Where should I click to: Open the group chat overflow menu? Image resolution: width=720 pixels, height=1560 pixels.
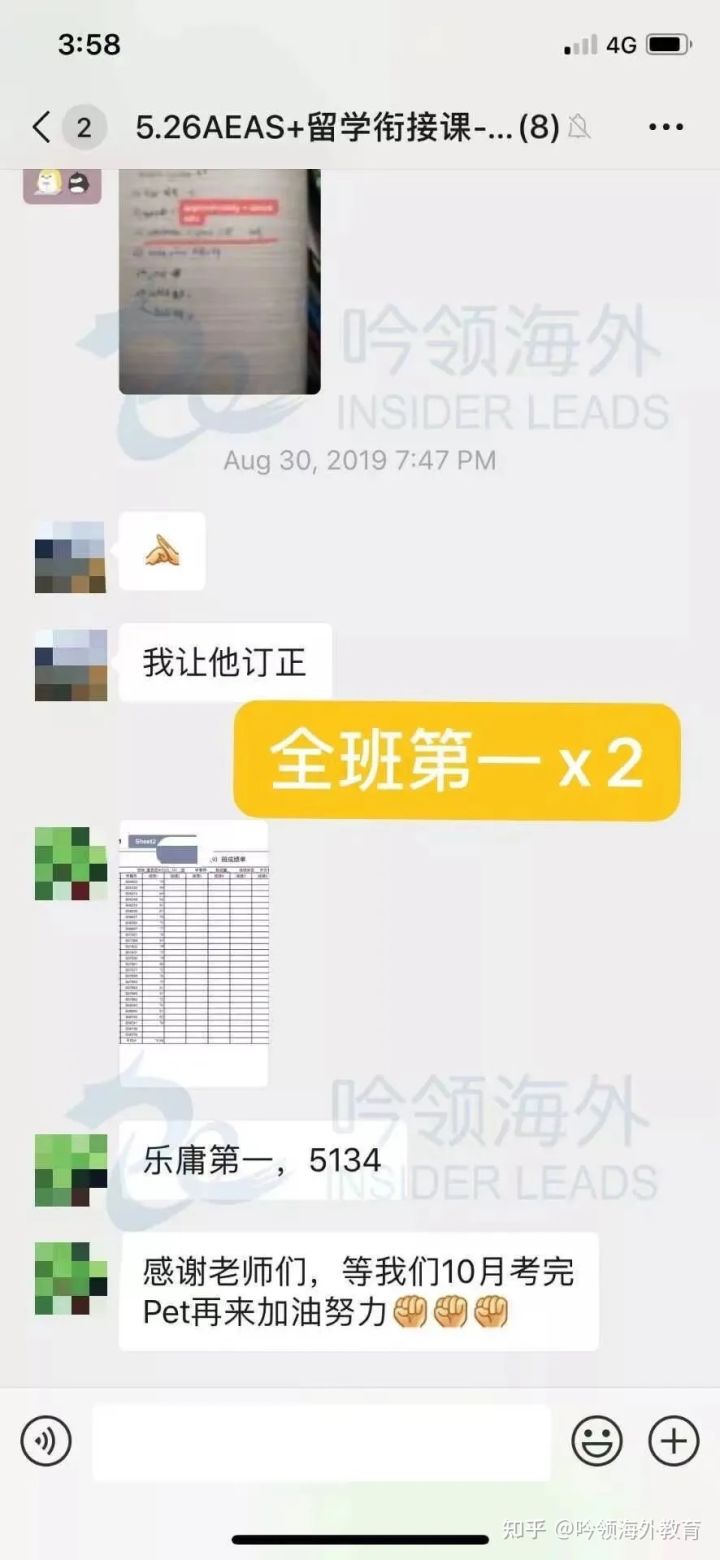click(x=665, y=128)
